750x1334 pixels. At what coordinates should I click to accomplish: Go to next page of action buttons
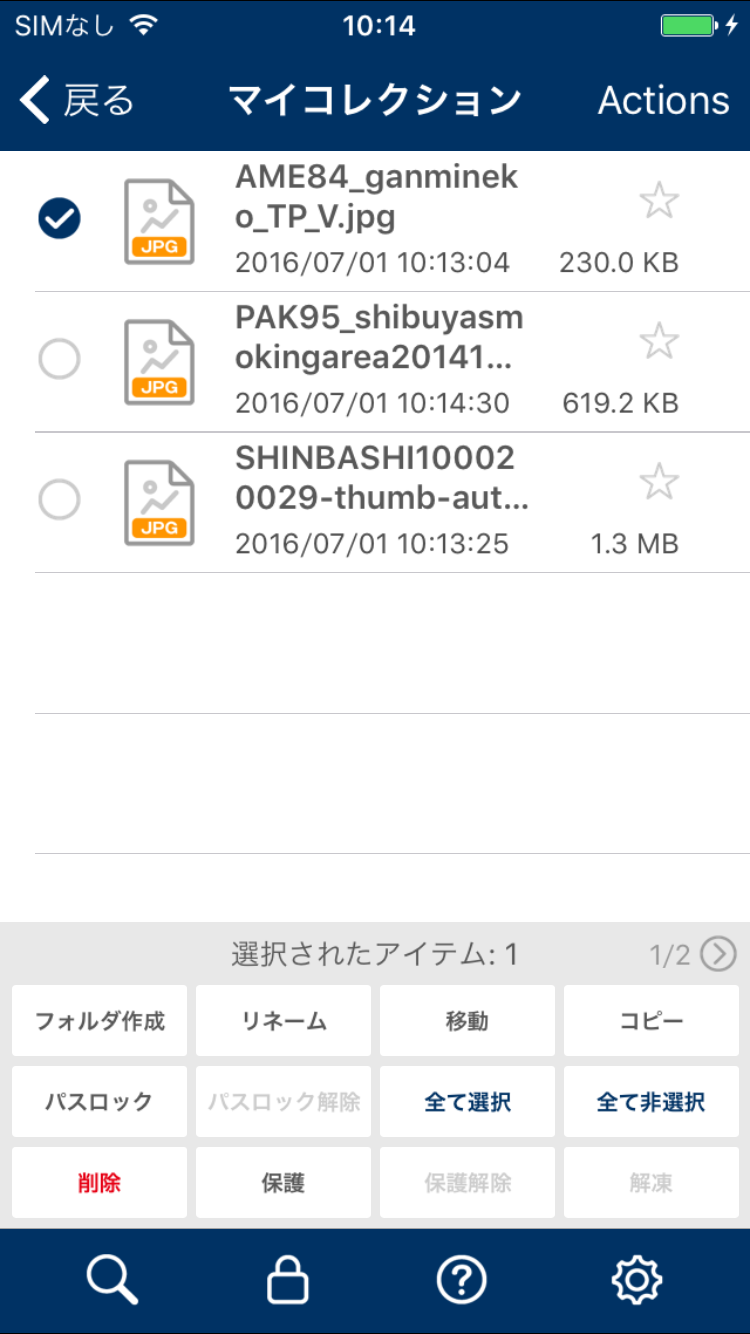(x=717, y=955)
